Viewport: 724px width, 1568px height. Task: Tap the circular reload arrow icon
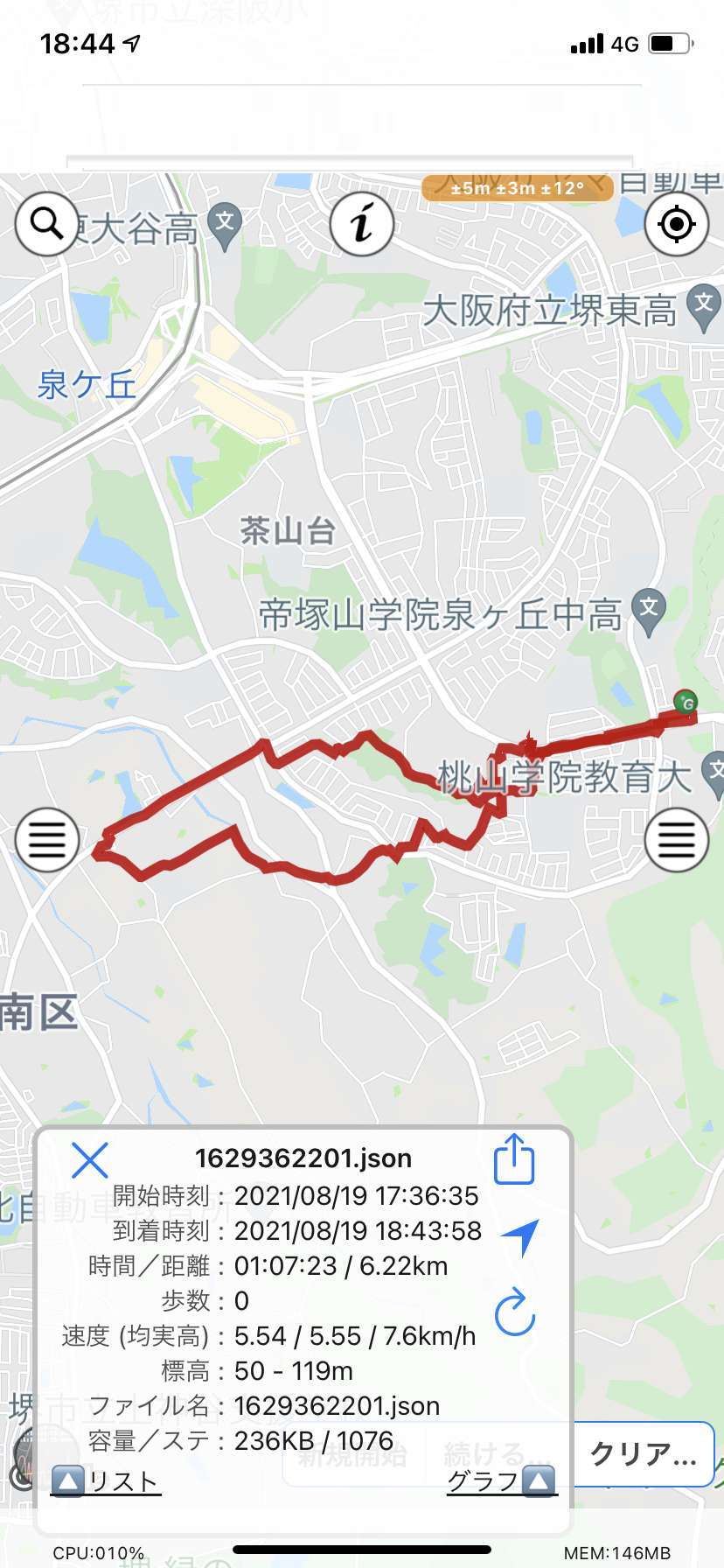tap(514, 1312)
